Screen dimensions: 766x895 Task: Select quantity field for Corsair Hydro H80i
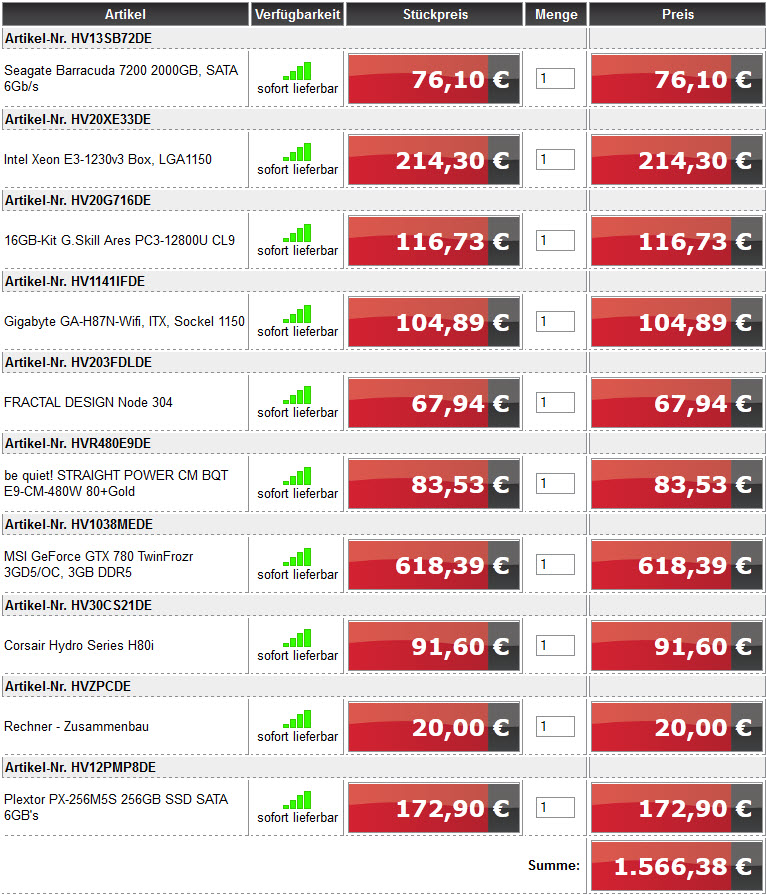555,645
